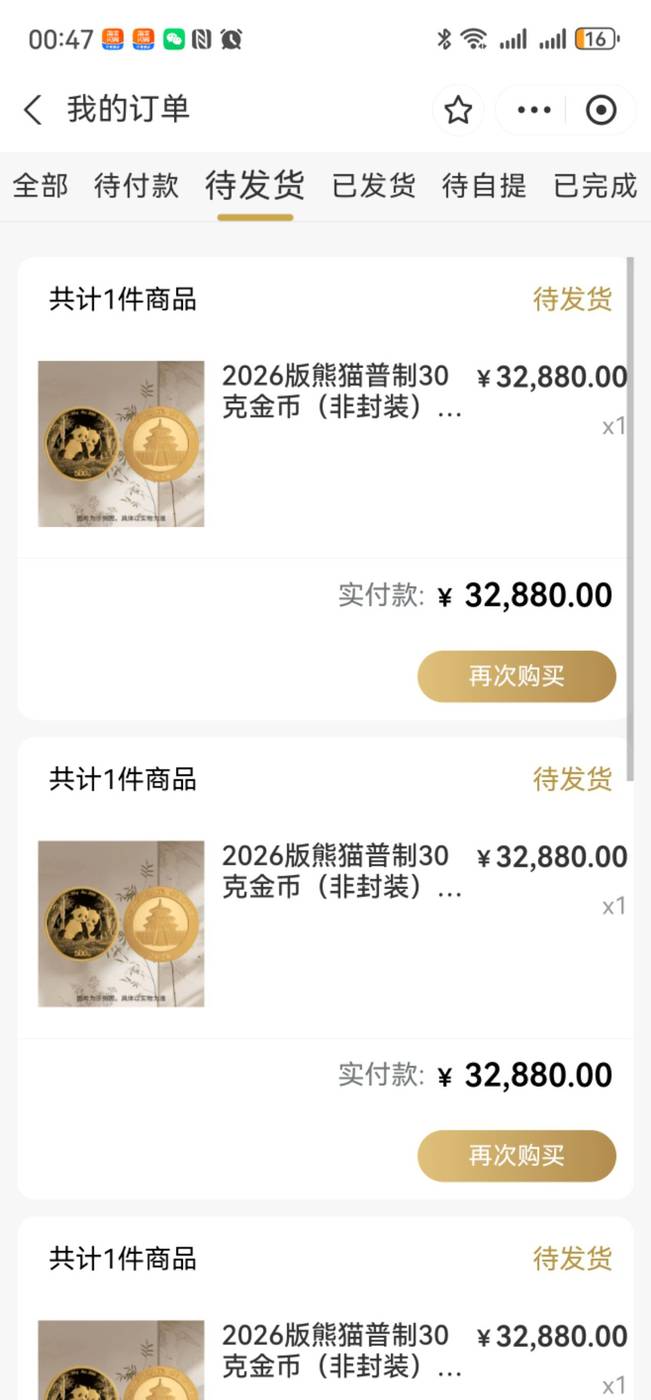Select the 待发货 tab

point(255,186)
